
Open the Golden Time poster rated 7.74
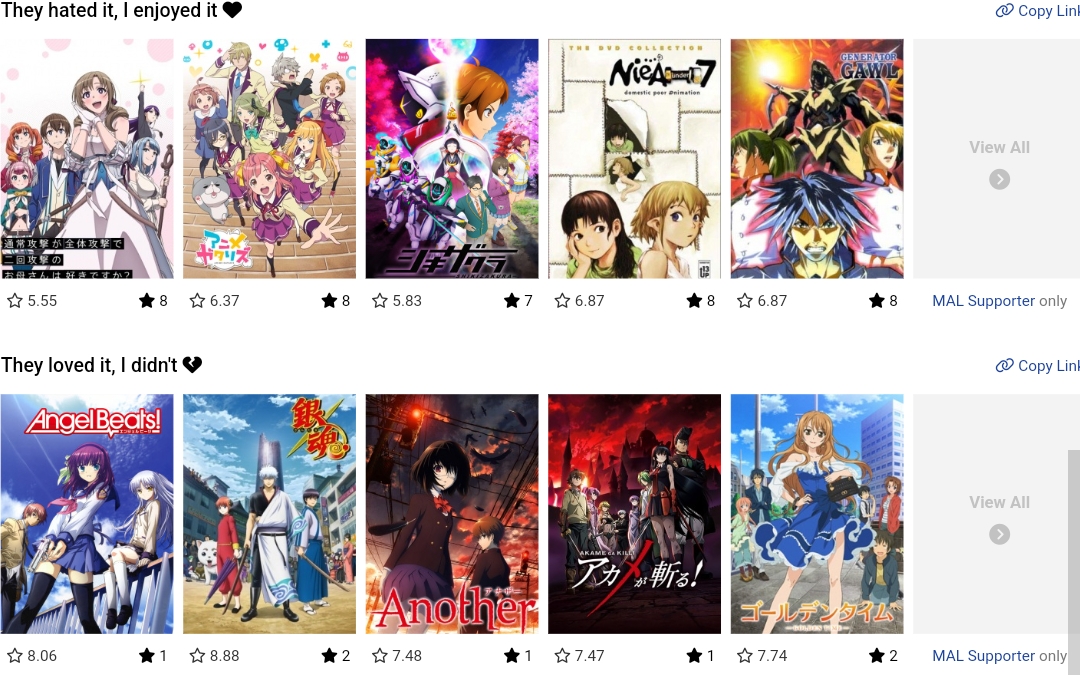click(x=817, y=514)
